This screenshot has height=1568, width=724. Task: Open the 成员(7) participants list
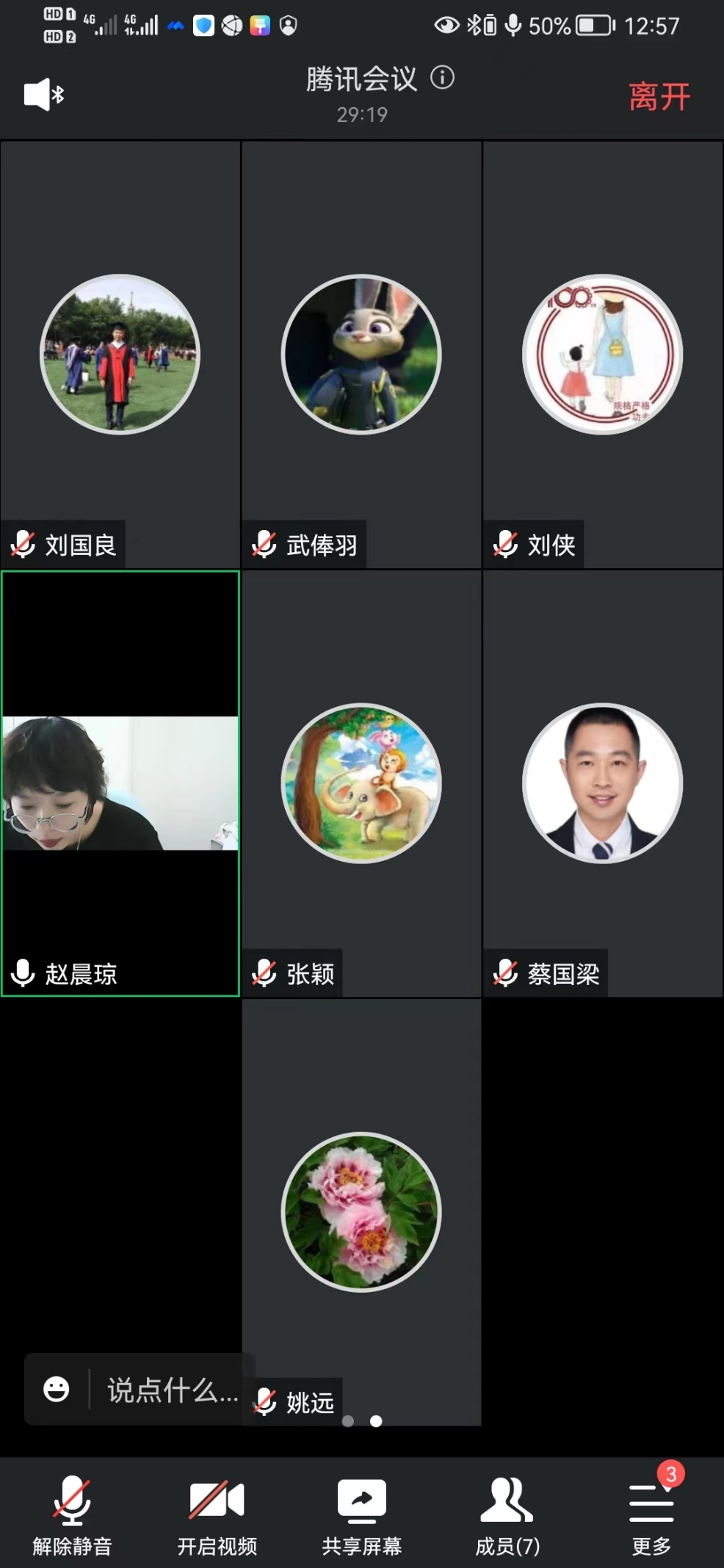(x=507, y=1514)
